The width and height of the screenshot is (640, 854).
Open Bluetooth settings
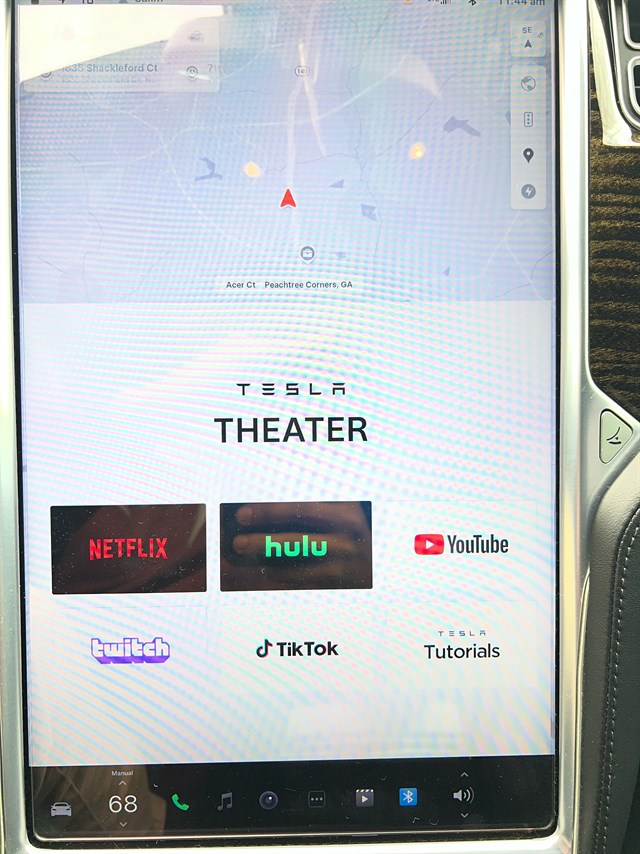pos(407,797)
